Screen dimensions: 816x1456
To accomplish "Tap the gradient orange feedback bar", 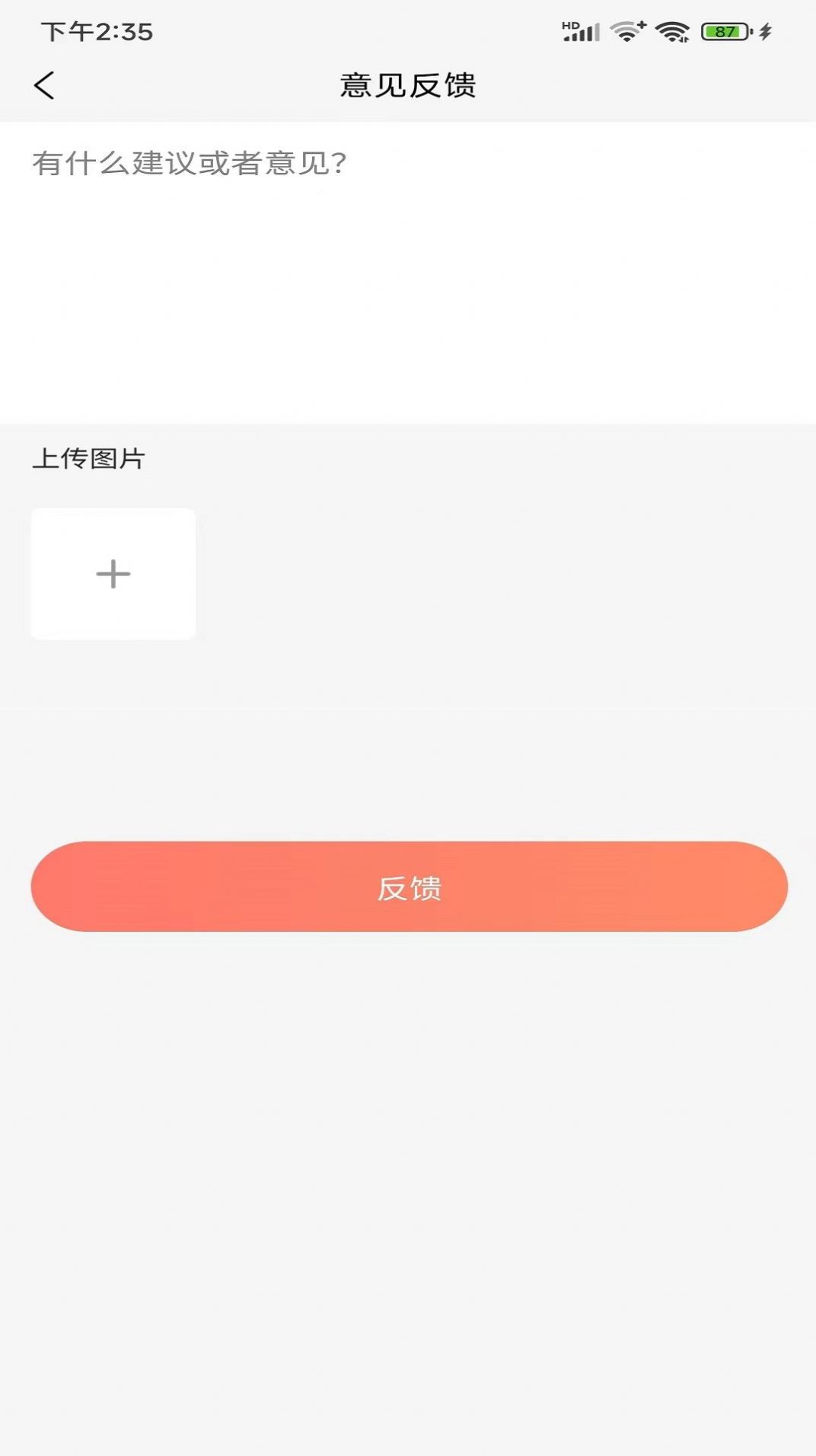I will point(408,887).
